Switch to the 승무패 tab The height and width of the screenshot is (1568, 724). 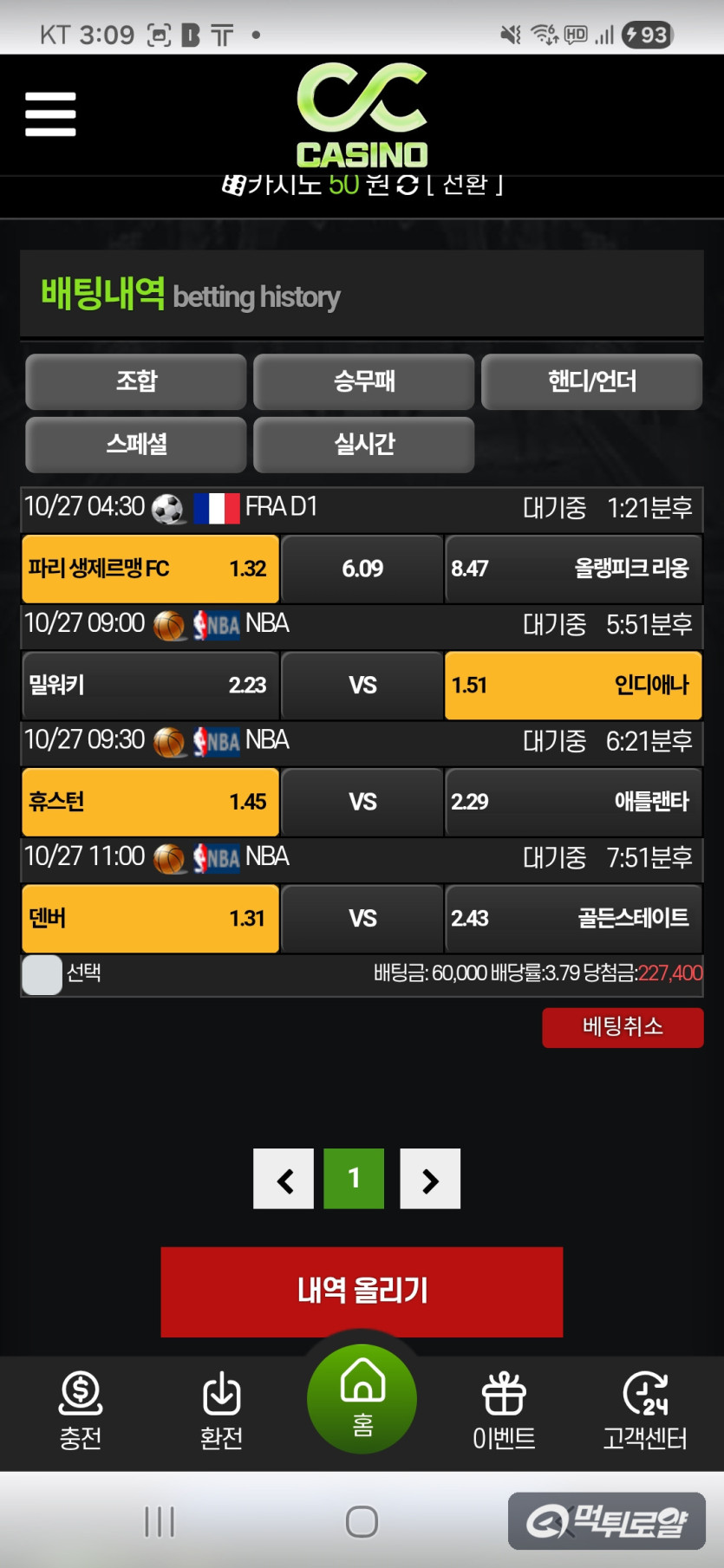[x=364, y=381]
